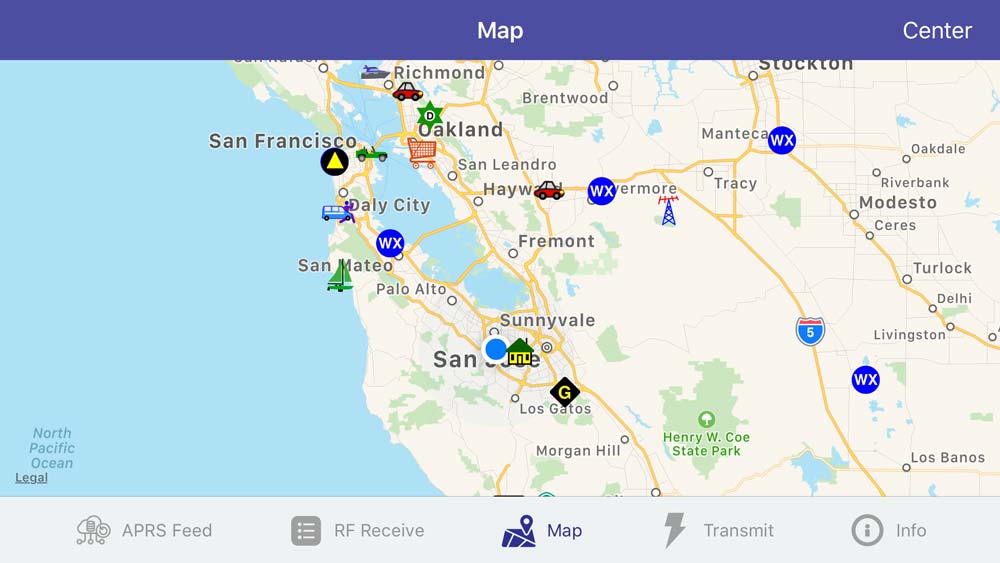Switch to the APRS Feed tab
Viewport: 1000px width, 563px height.
pyautogui.click(x=145, y=530)
